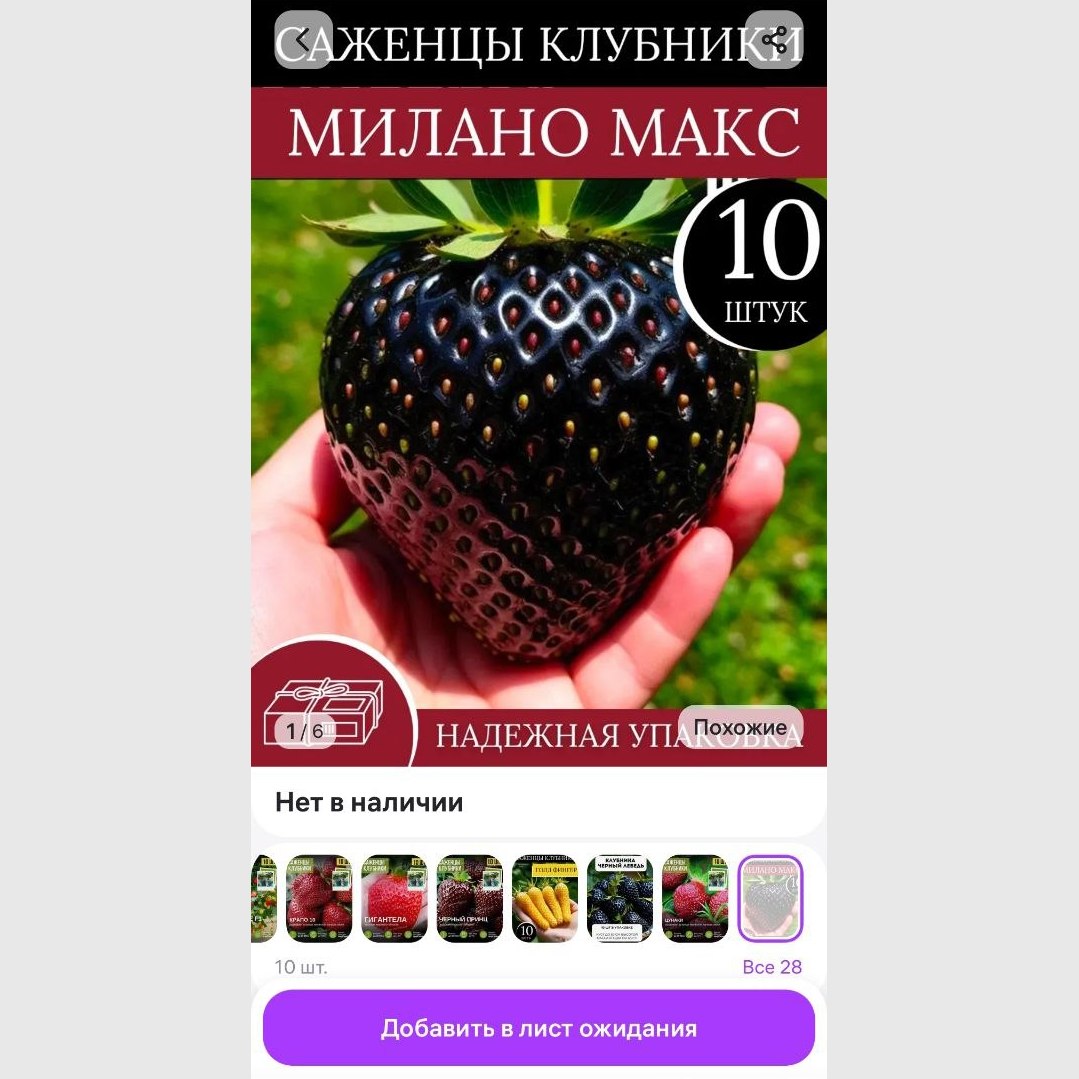1079x1079 pixels.
Task: Open the Черный Лебедь variant thumbnail
Action: coord(620,898)
